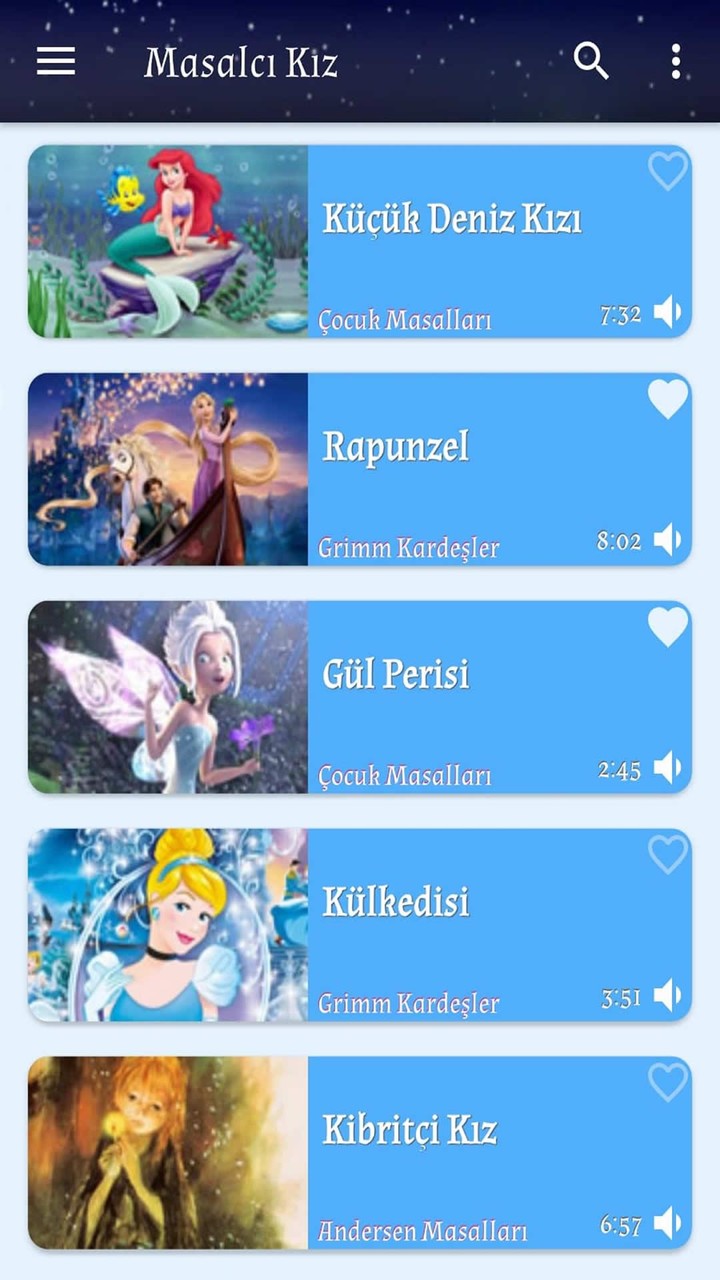Toggle the heart on the Külkedisi card
This screenshot has height=1280, width=720.
(x=667, y=855)
